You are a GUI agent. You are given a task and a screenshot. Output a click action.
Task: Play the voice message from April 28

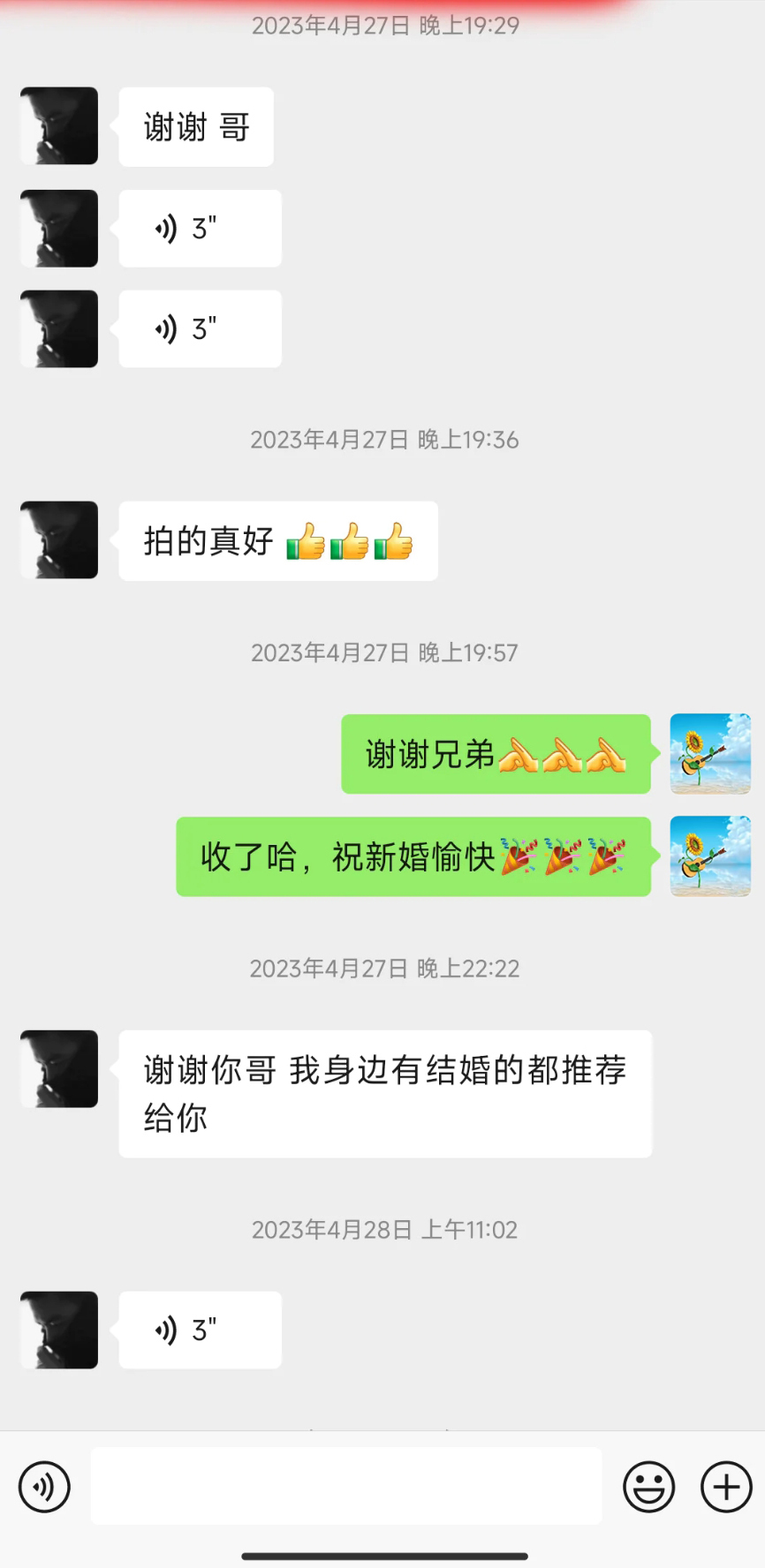(x=200, y=1331)
